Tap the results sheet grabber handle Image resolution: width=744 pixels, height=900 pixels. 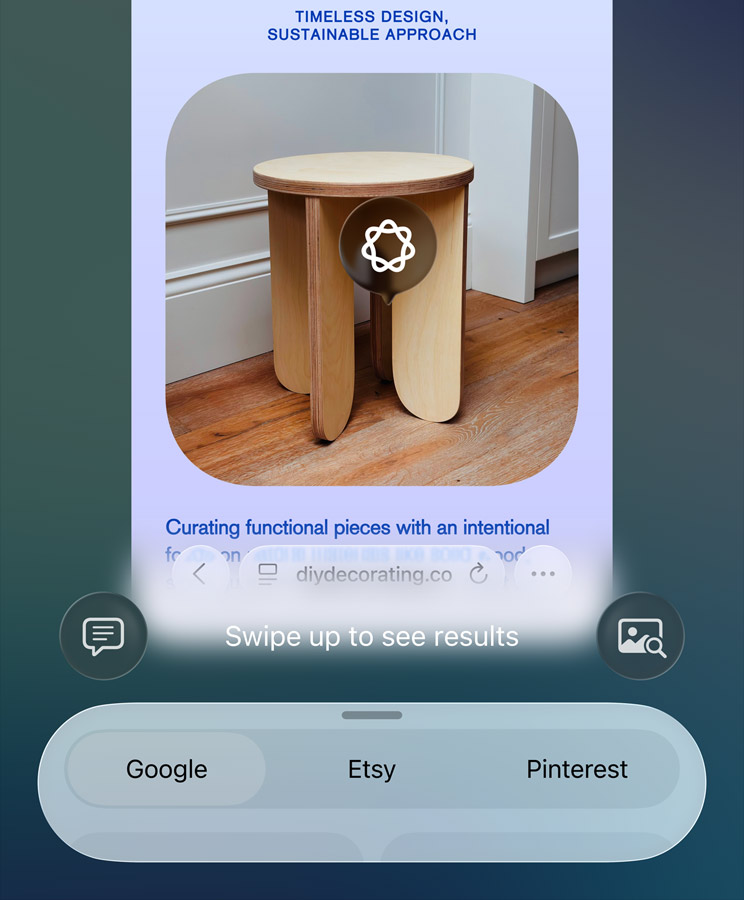(372, 715)
